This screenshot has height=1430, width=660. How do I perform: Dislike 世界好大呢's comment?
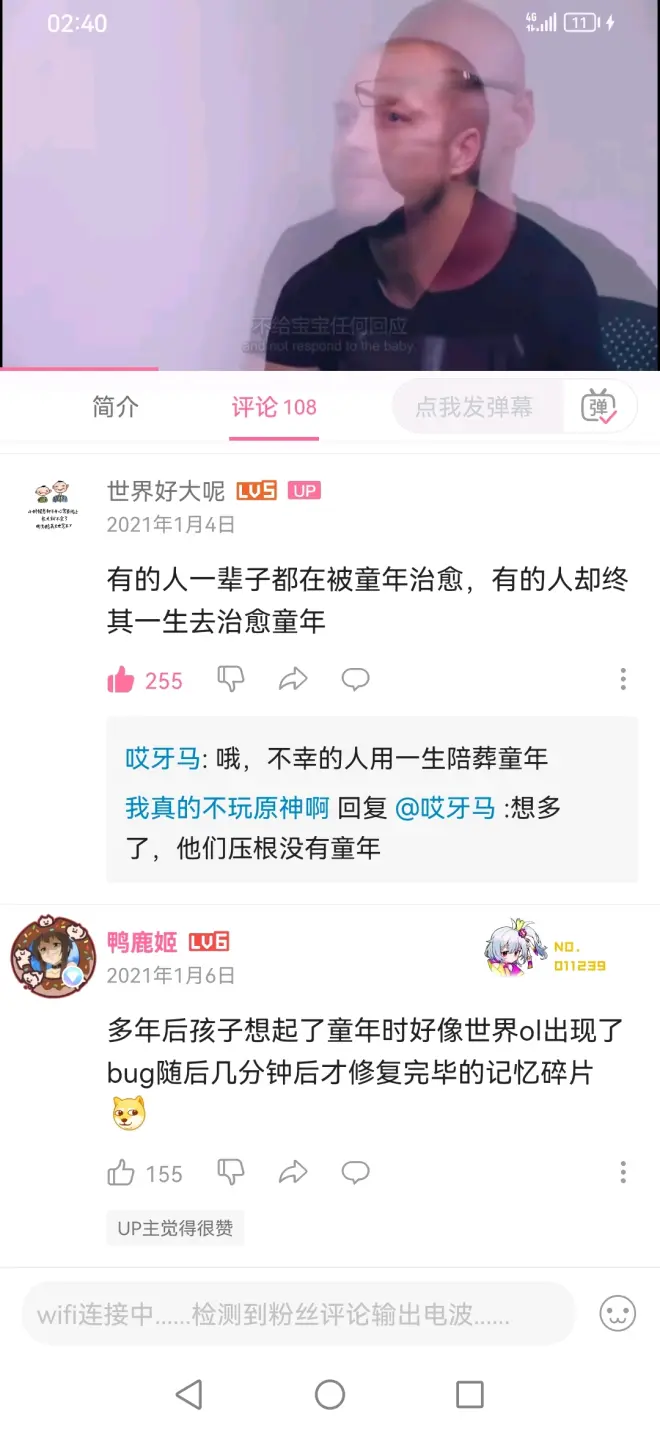[x=231, y=680]
